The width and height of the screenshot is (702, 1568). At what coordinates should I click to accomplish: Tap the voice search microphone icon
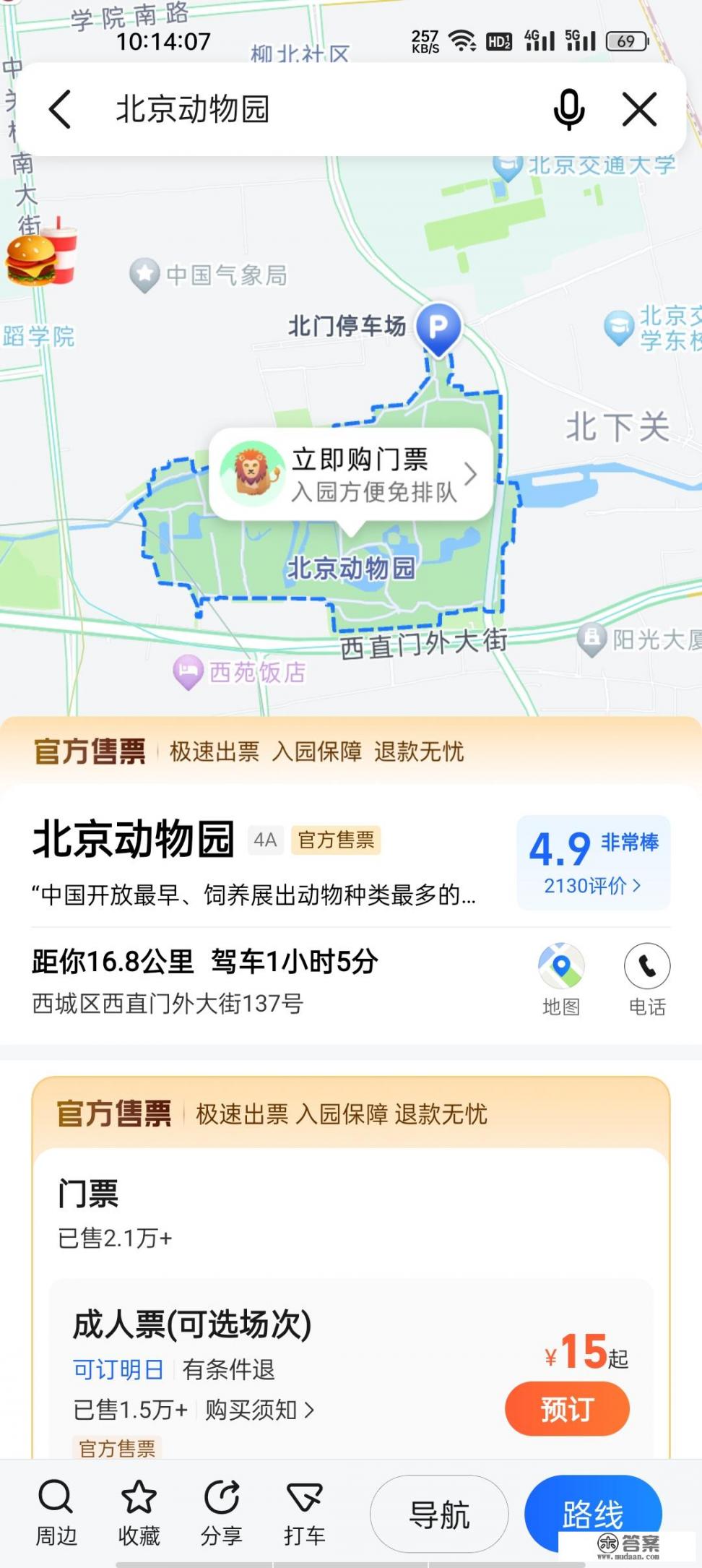568,110
